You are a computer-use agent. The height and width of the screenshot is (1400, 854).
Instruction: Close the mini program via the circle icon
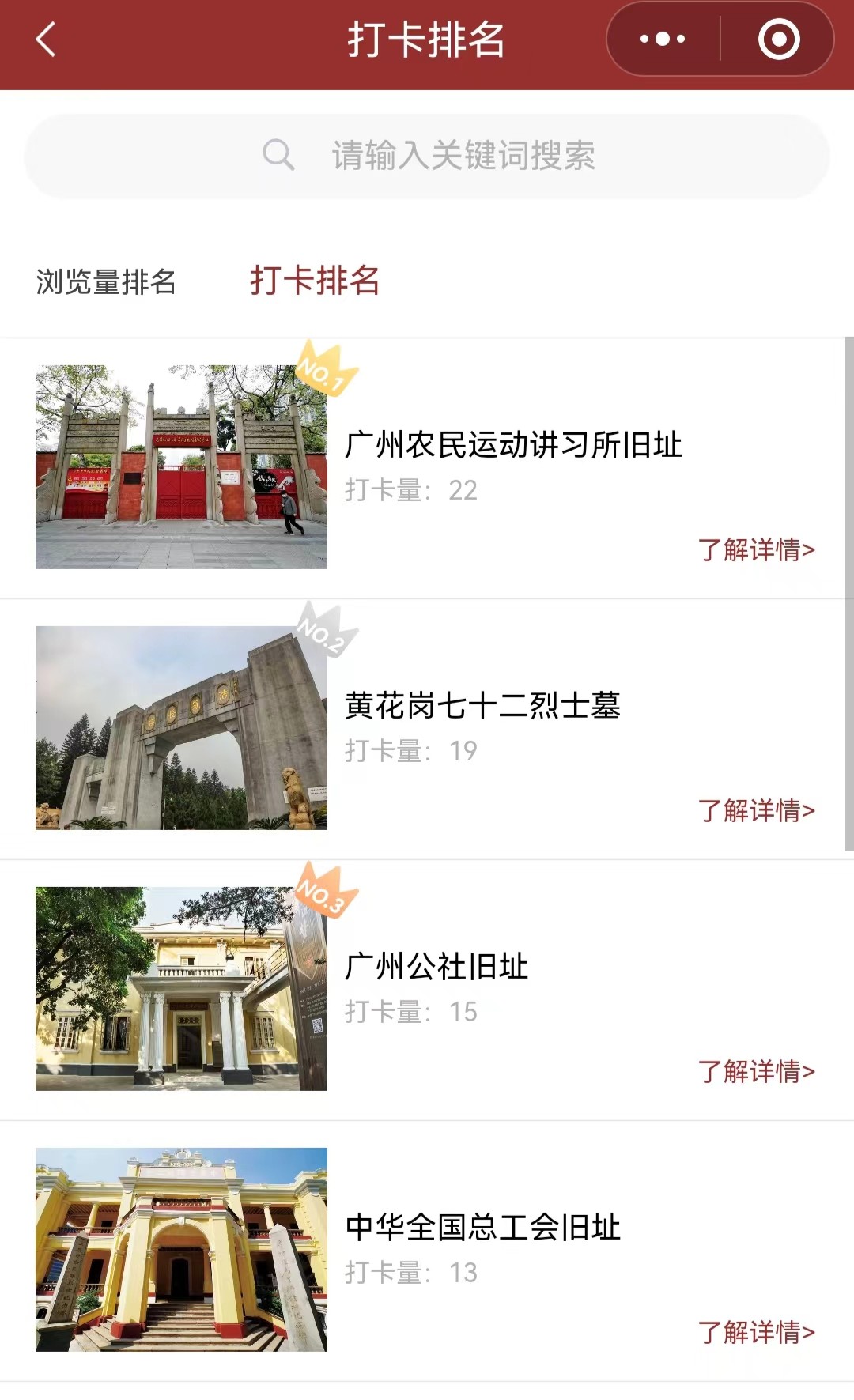pos(779,39)
